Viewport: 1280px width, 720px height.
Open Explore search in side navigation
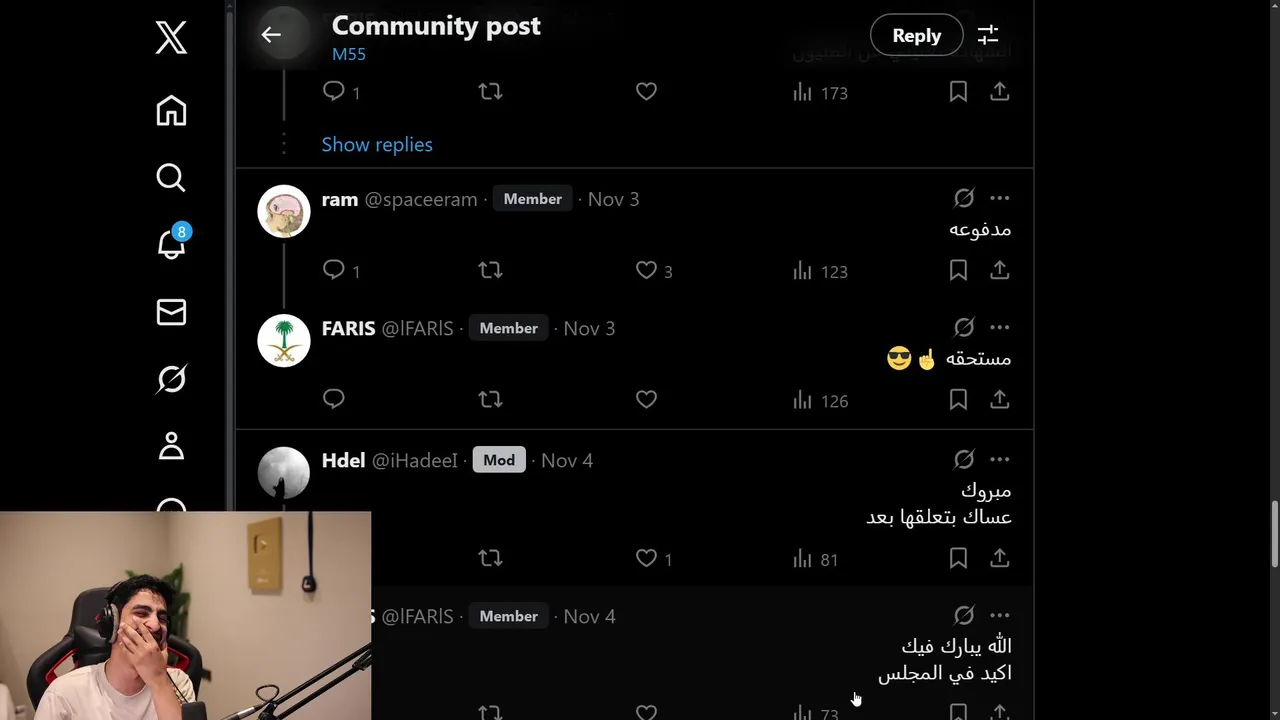click(171, 178)
